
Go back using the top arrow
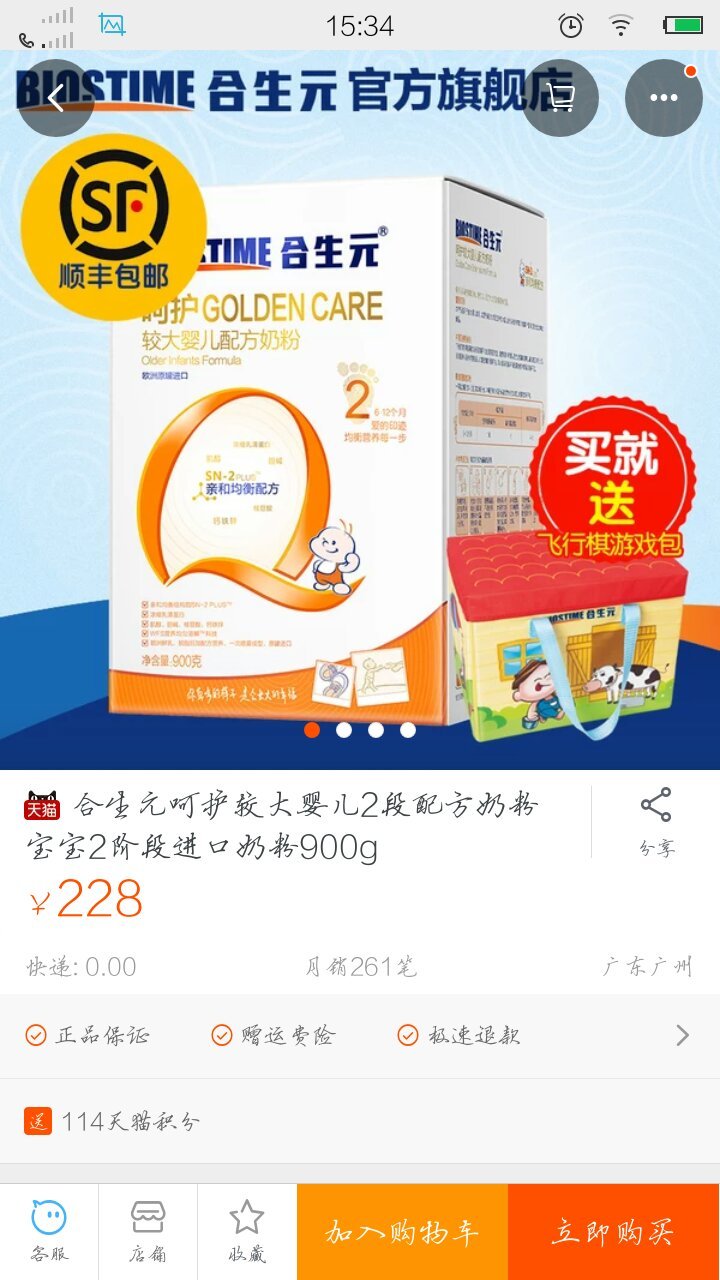tap(56, 98)
